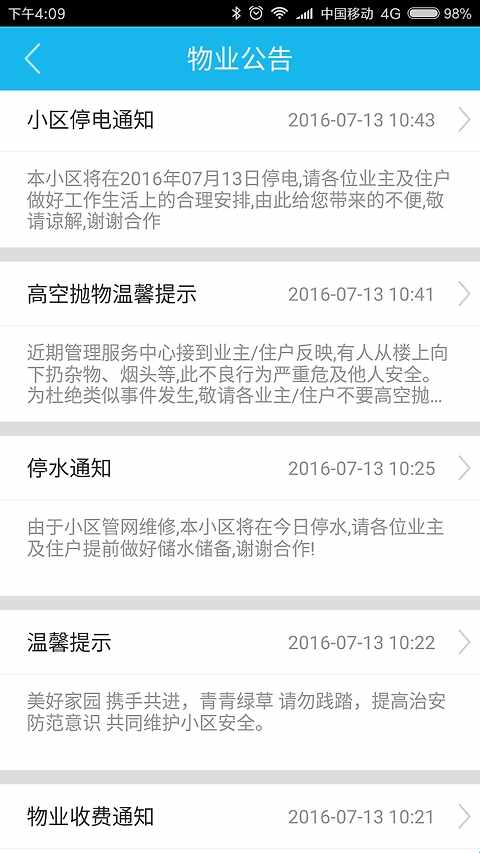Go back from 物业公告 page
This screenshot has height=853, width=480.
coord(33,59)
